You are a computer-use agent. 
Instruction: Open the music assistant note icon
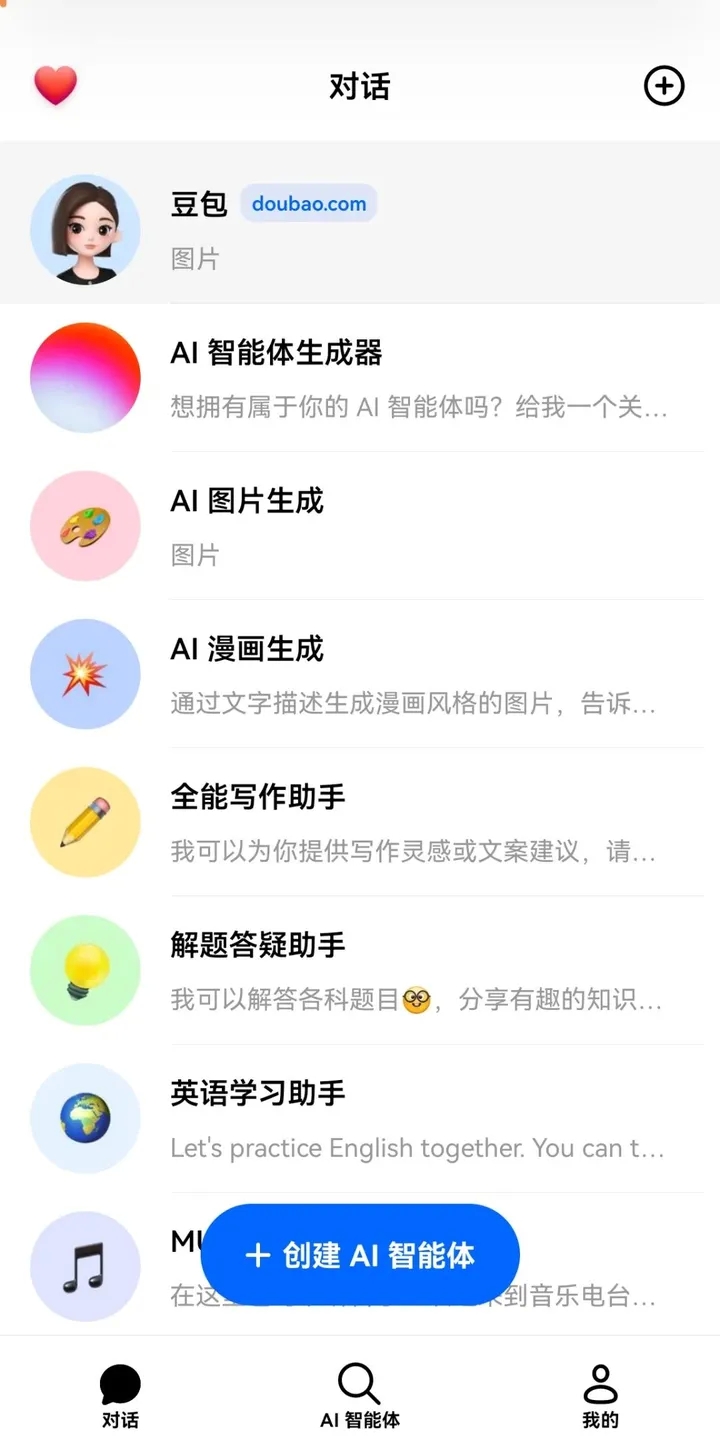tap(85, 1265)
